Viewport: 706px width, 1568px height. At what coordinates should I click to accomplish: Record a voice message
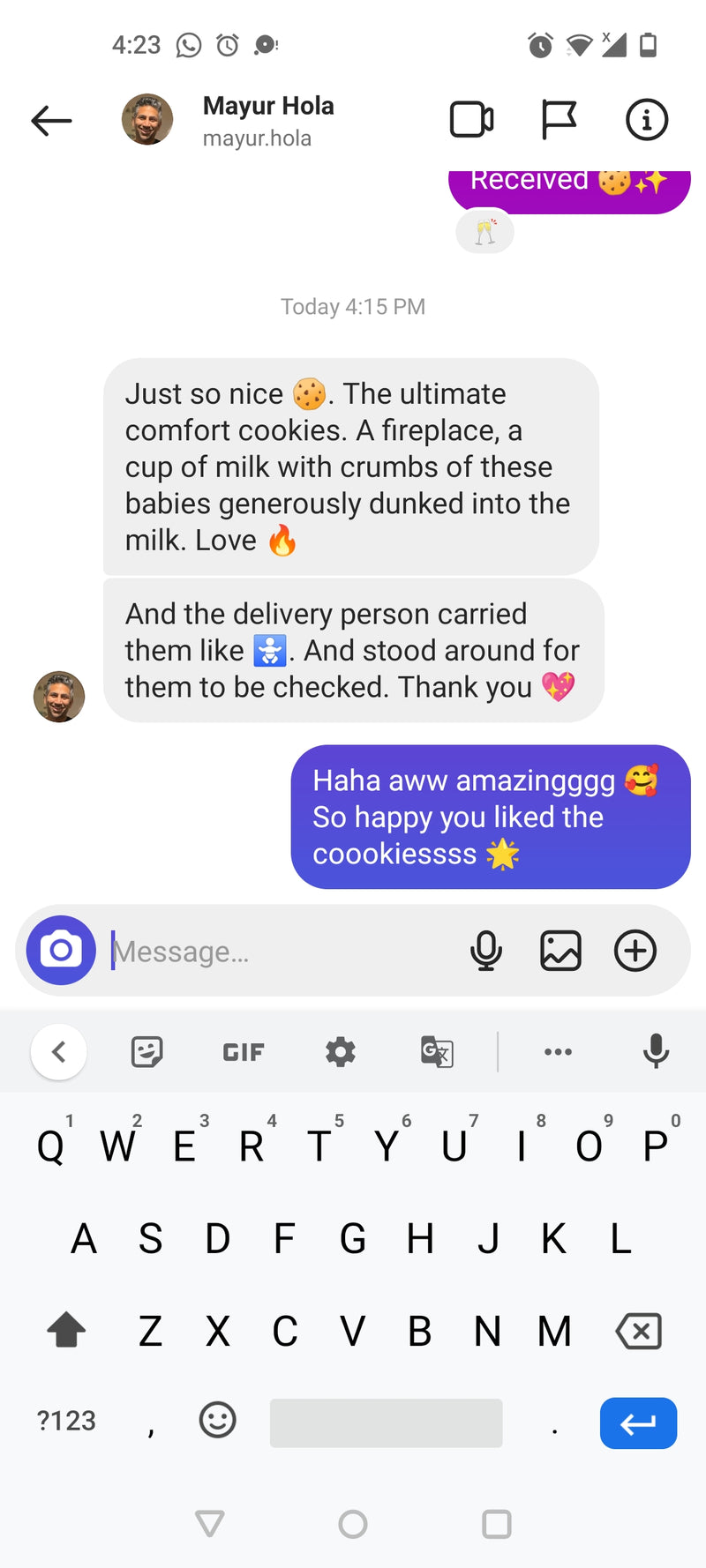click(486, 951)
